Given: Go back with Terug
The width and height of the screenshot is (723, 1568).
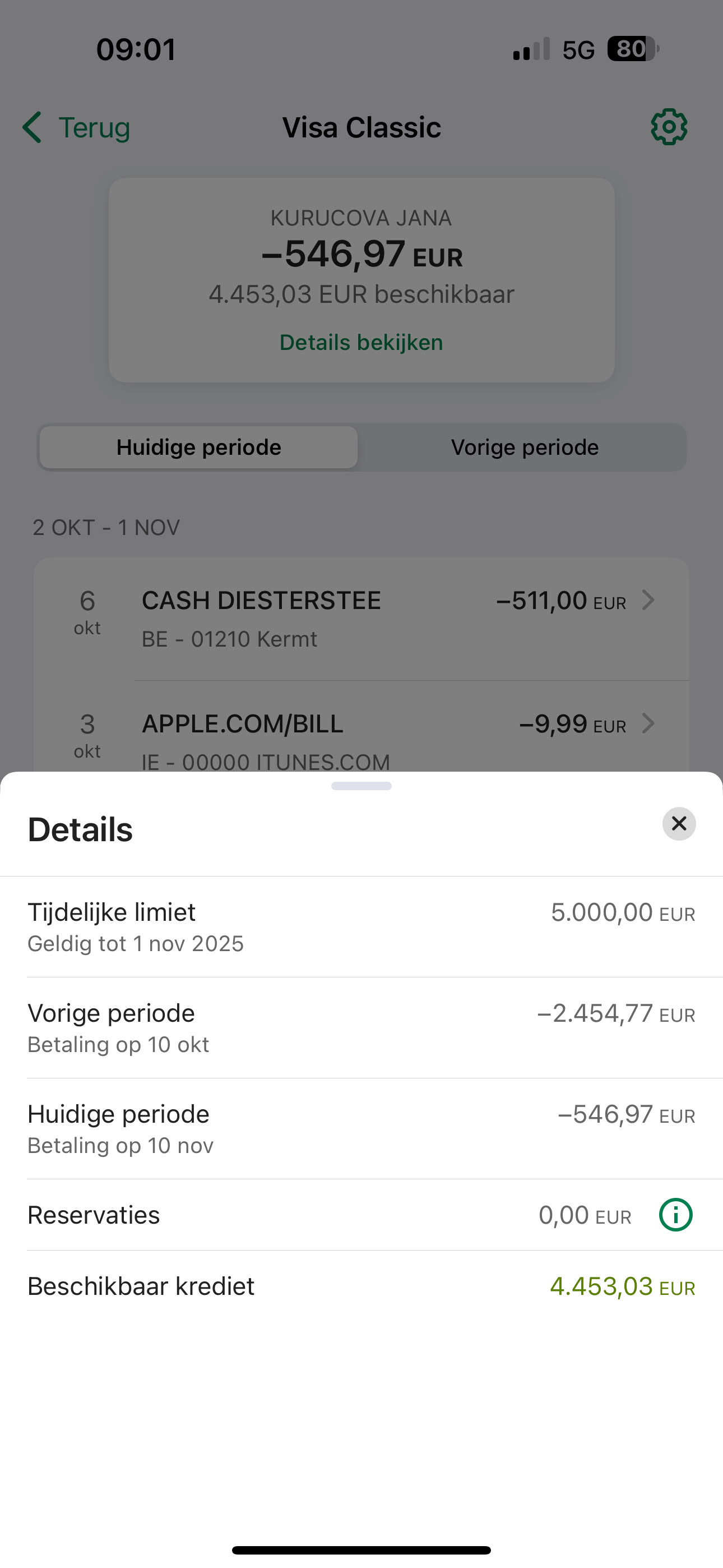Looking at the screenshot, I should [77, 128].
